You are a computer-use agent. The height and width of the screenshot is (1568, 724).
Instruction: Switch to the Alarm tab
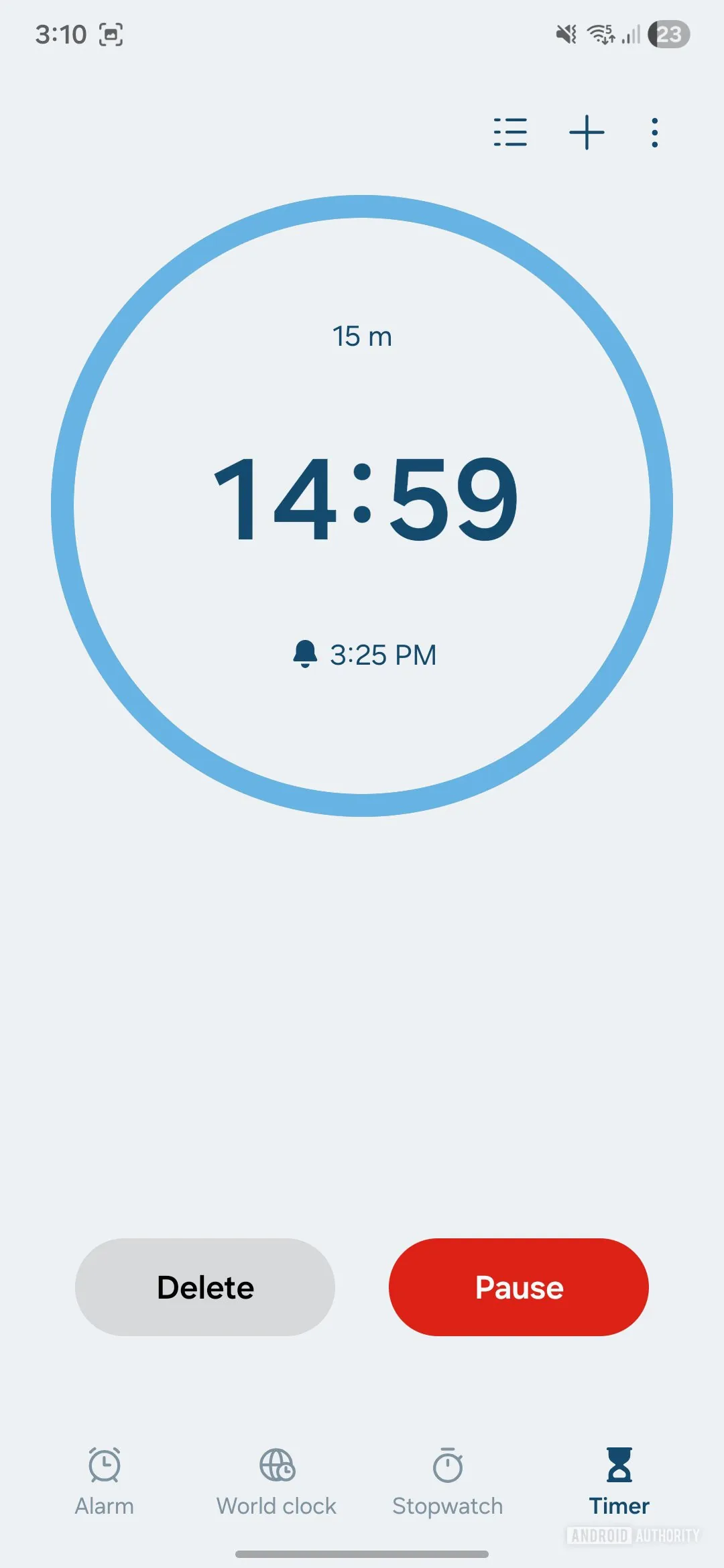click(105, 1481)
